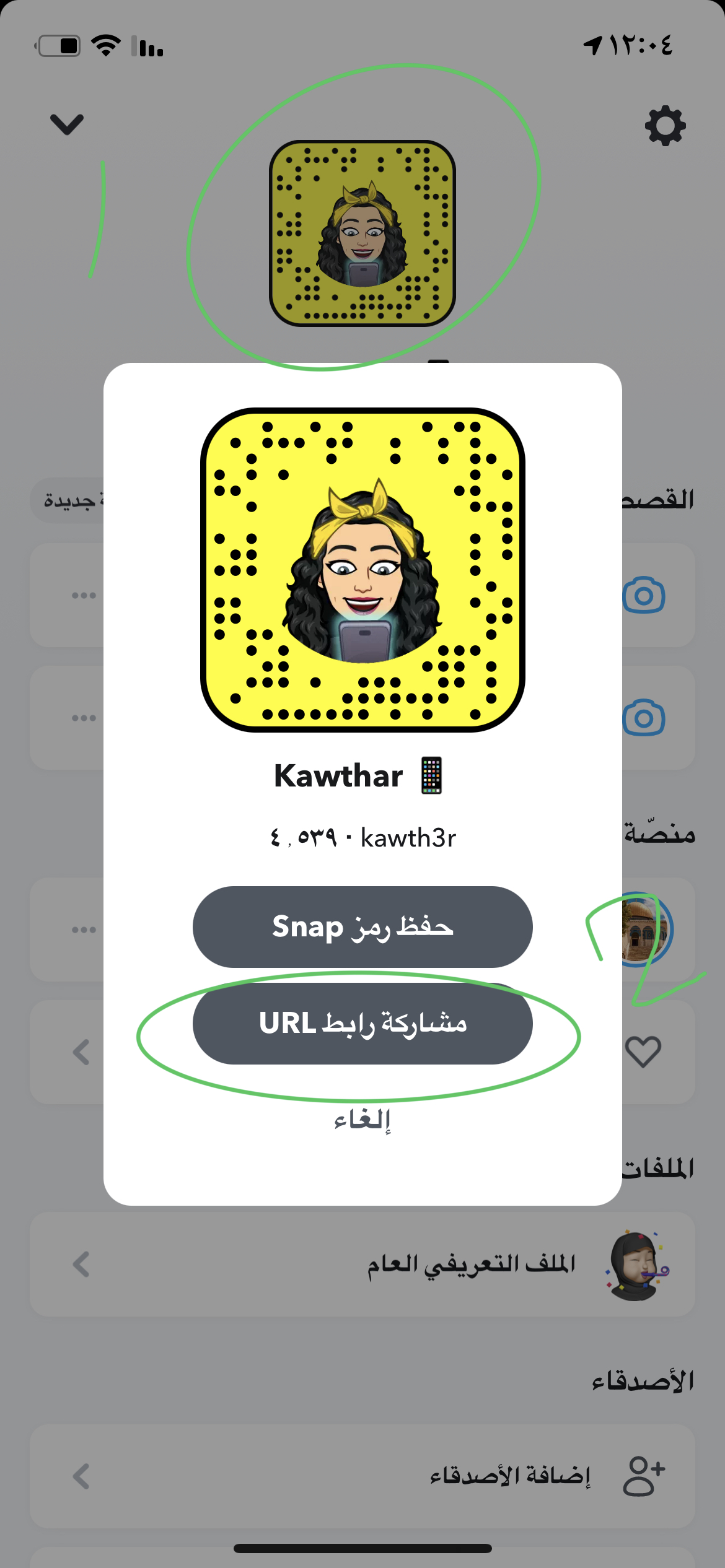This screenshot has width=725, height=1568.
Task: Tap the حفظ رمز Snap button
Action: (362, 927)
